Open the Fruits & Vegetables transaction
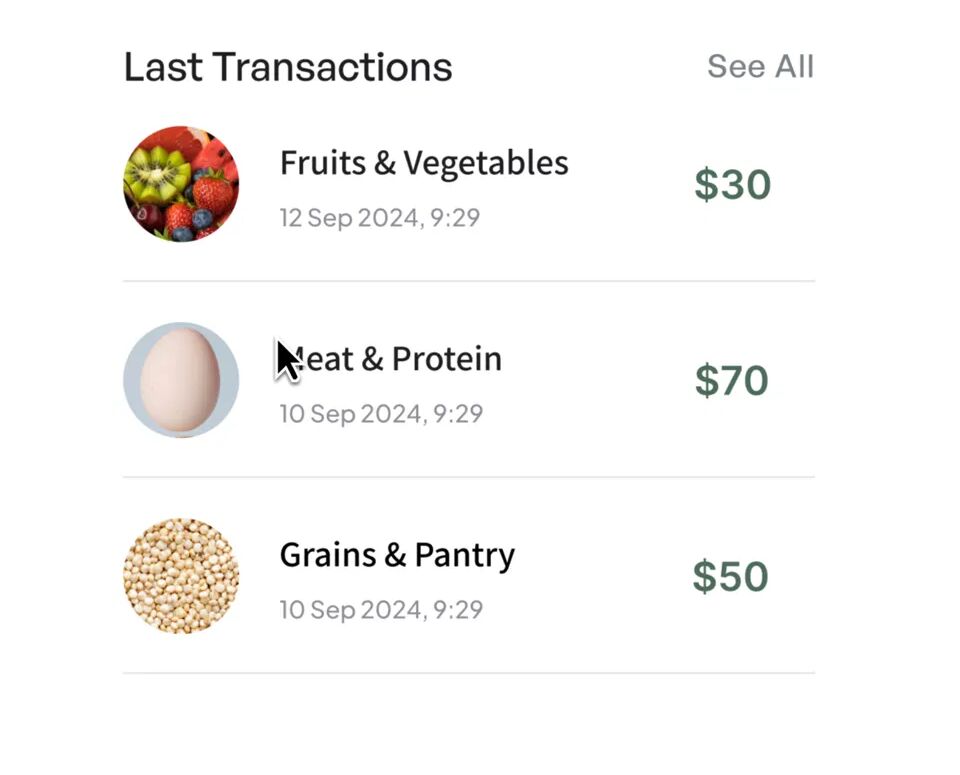 click(424, 163)
